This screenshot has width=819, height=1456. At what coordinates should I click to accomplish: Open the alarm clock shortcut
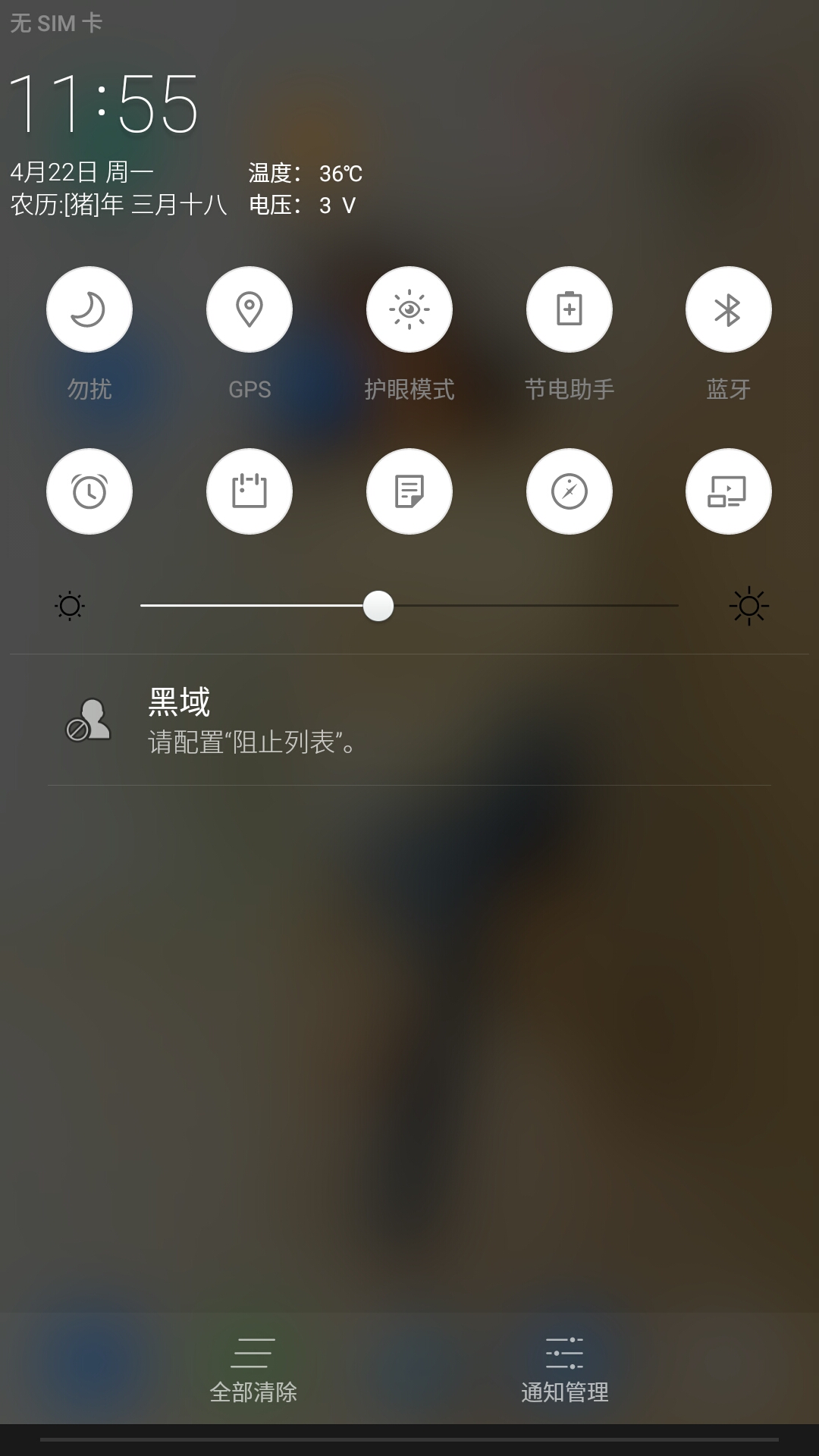coord(89,491)
